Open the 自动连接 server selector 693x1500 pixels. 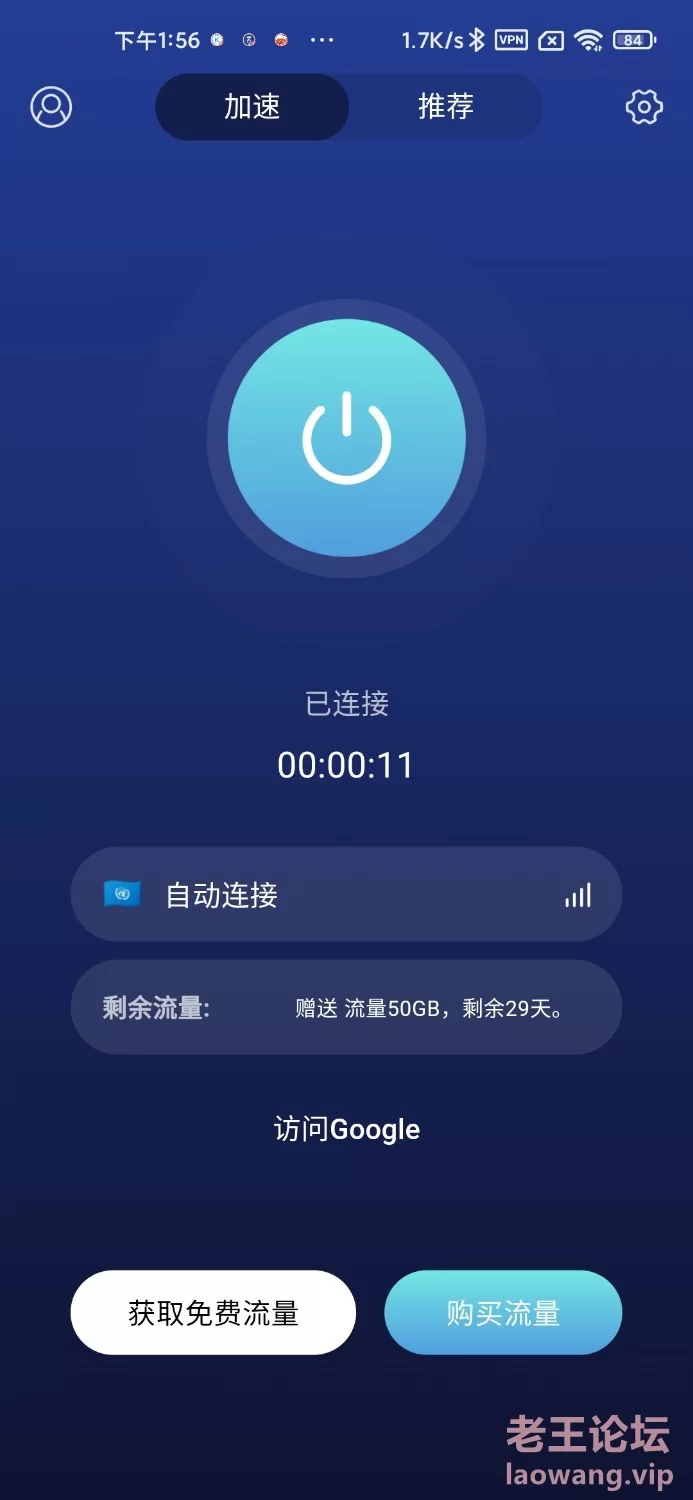point(346,894)
